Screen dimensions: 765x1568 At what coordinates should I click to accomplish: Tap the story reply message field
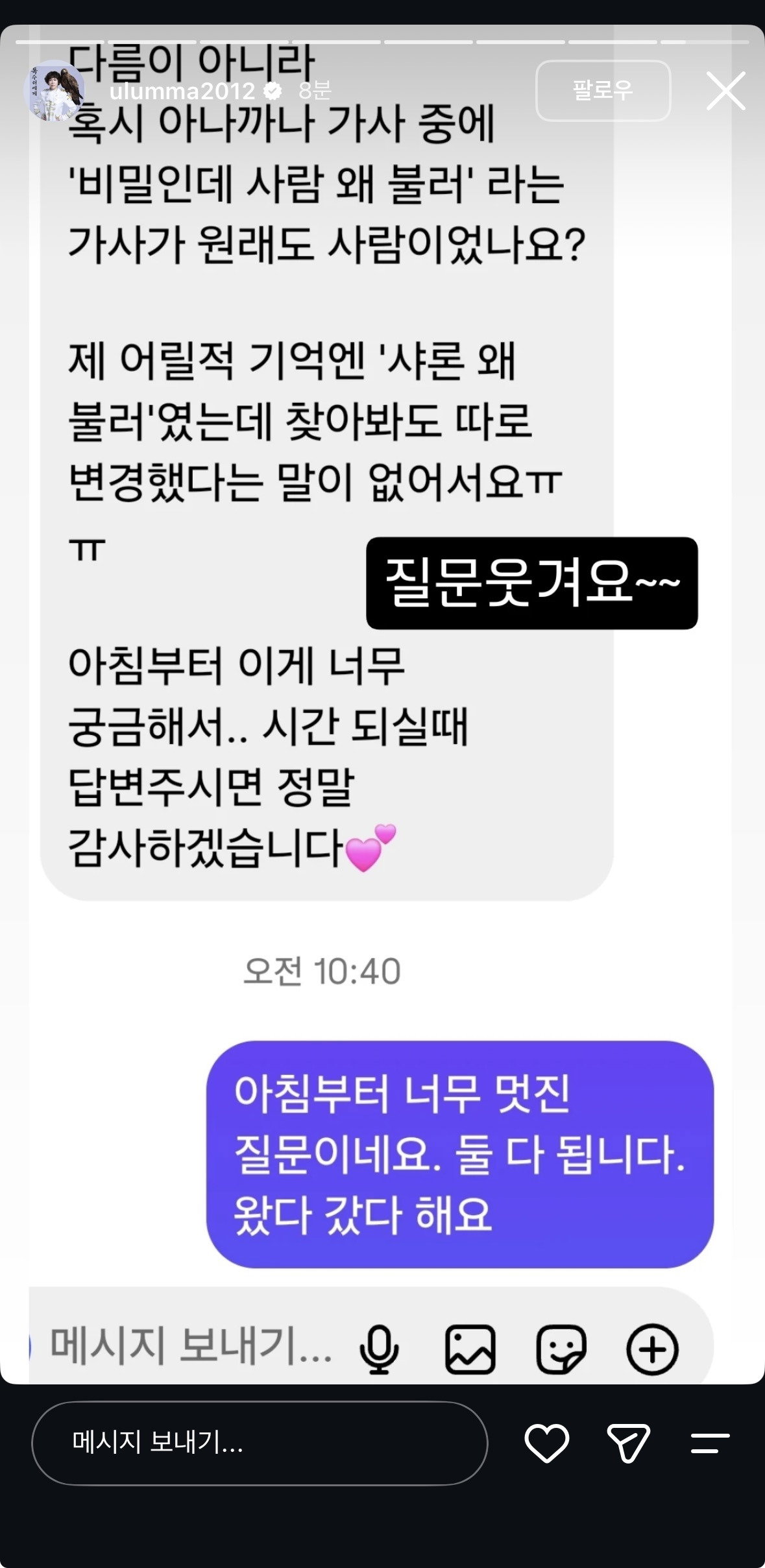click(x=260, y=1443)
